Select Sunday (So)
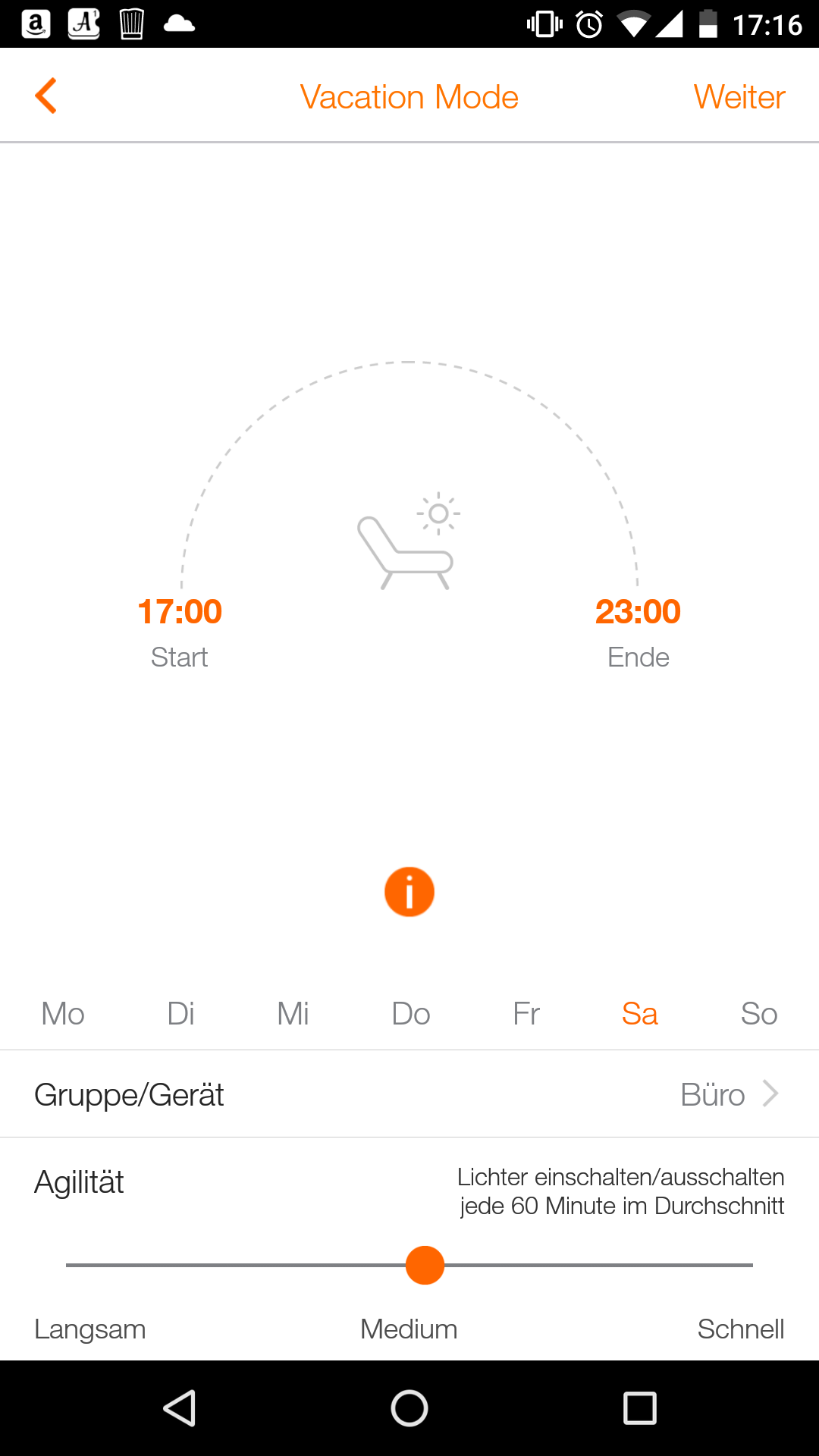The image size is (819, 1456). pos(759,1014)
